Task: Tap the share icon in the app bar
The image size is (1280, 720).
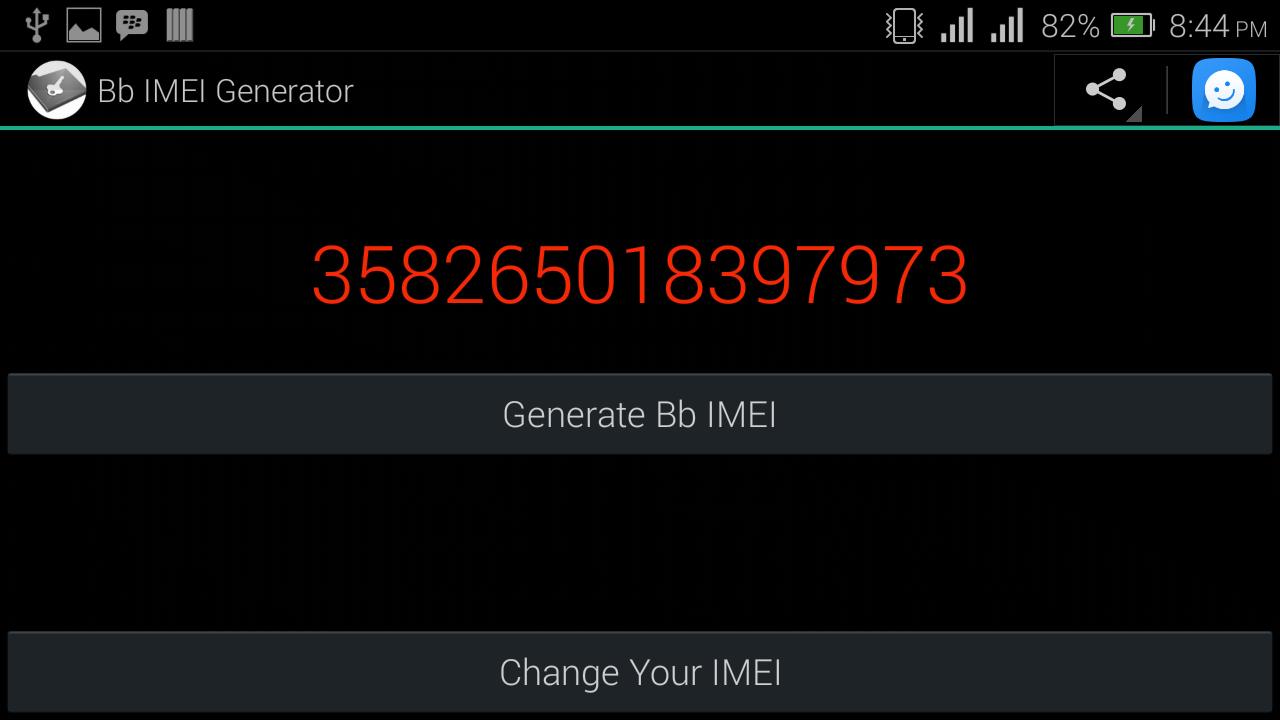Action: (x=1106, y=90)
